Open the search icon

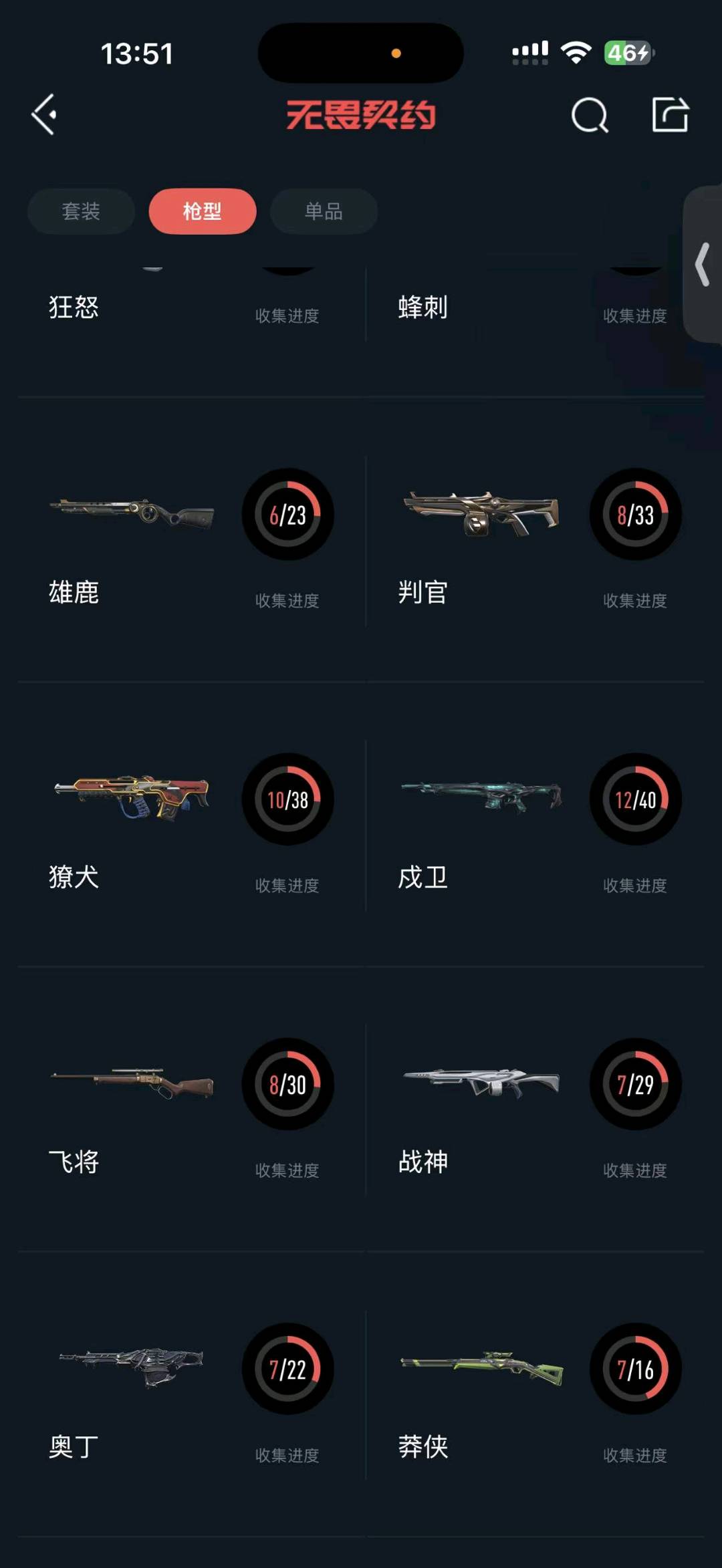(x=590, y=116)
